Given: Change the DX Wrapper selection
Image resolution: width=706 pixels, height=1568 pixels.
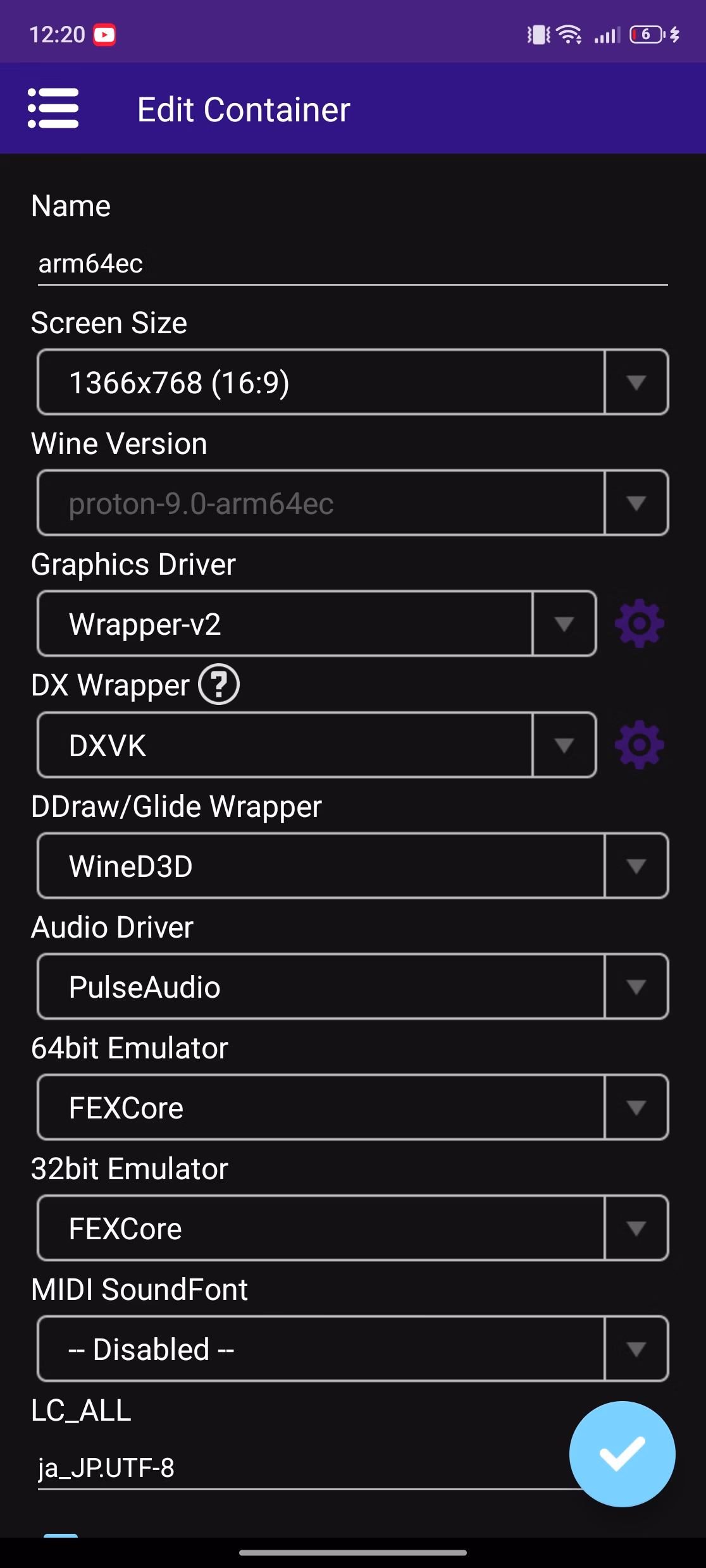Looking at the screenshot, I should (316, 745).
